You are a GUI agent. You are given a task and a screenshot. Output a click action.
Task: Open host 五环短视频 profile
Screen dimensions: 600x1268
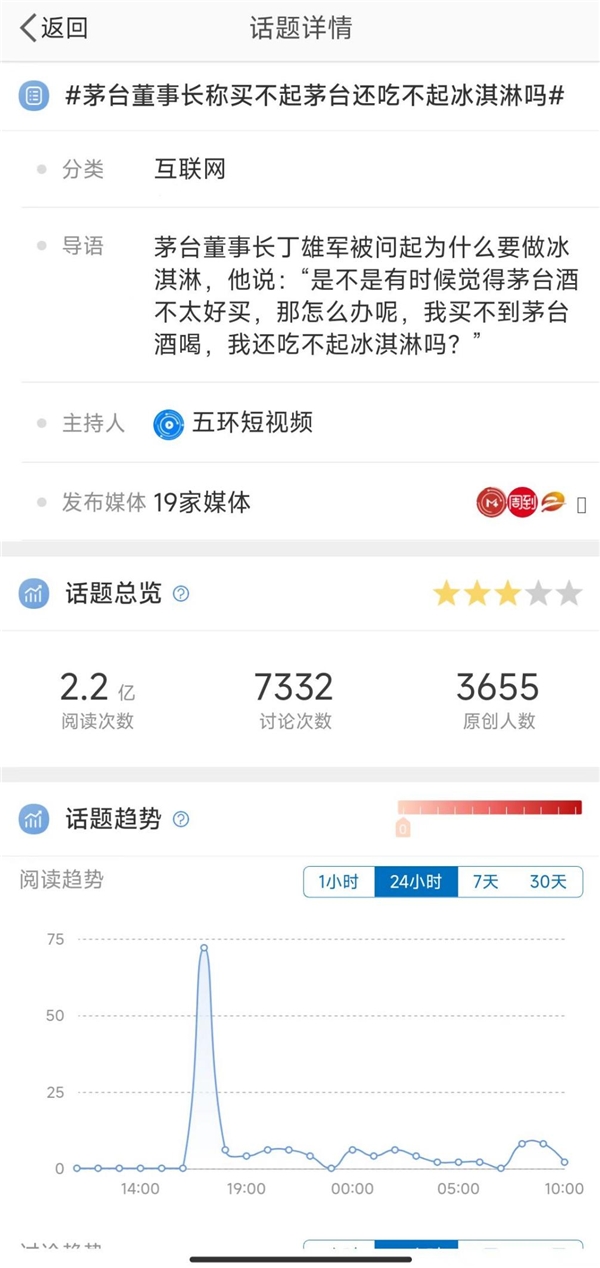tap(233, 423)
